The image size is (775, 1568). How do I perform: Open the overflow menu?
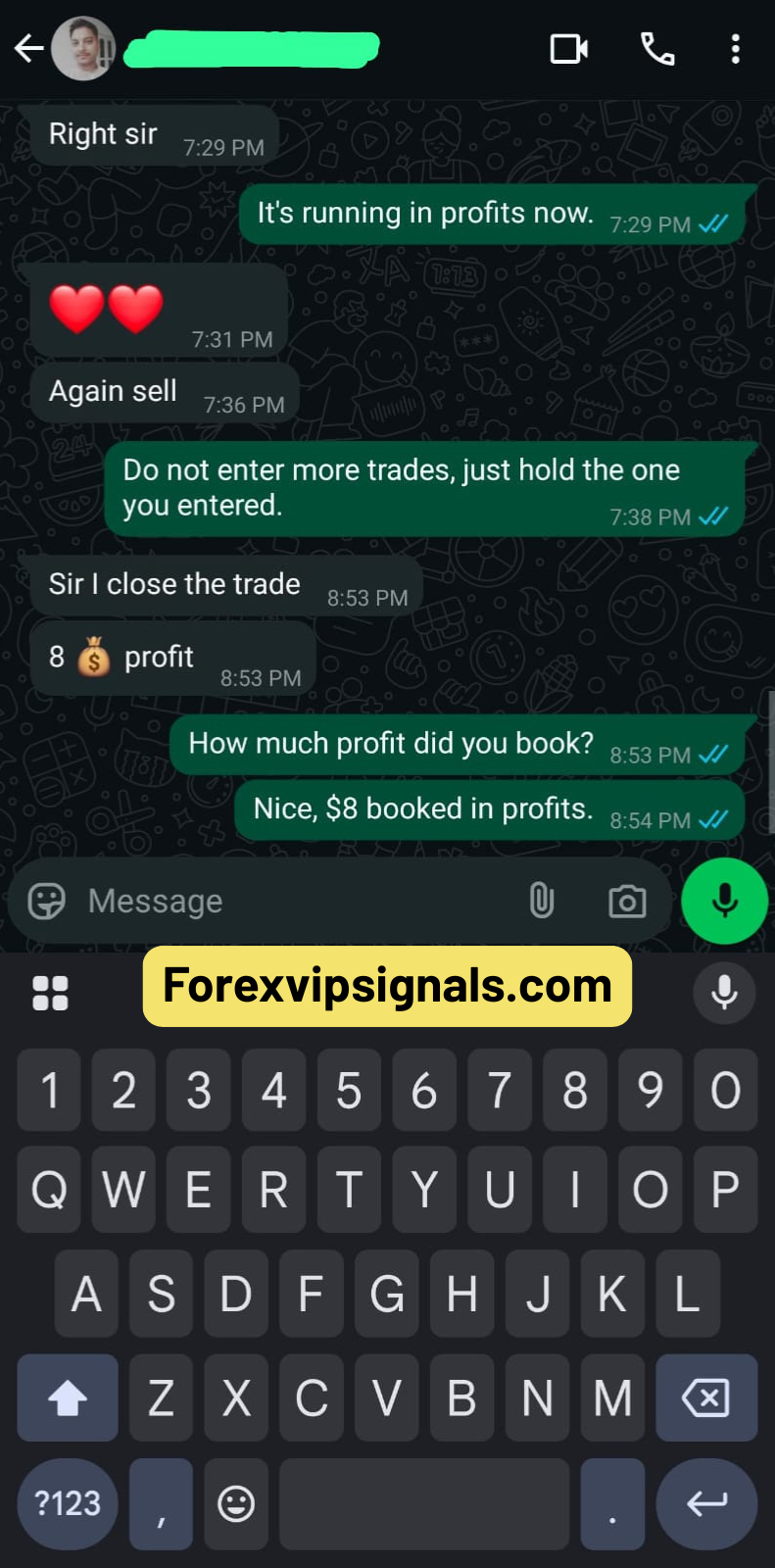click(735, 48)
